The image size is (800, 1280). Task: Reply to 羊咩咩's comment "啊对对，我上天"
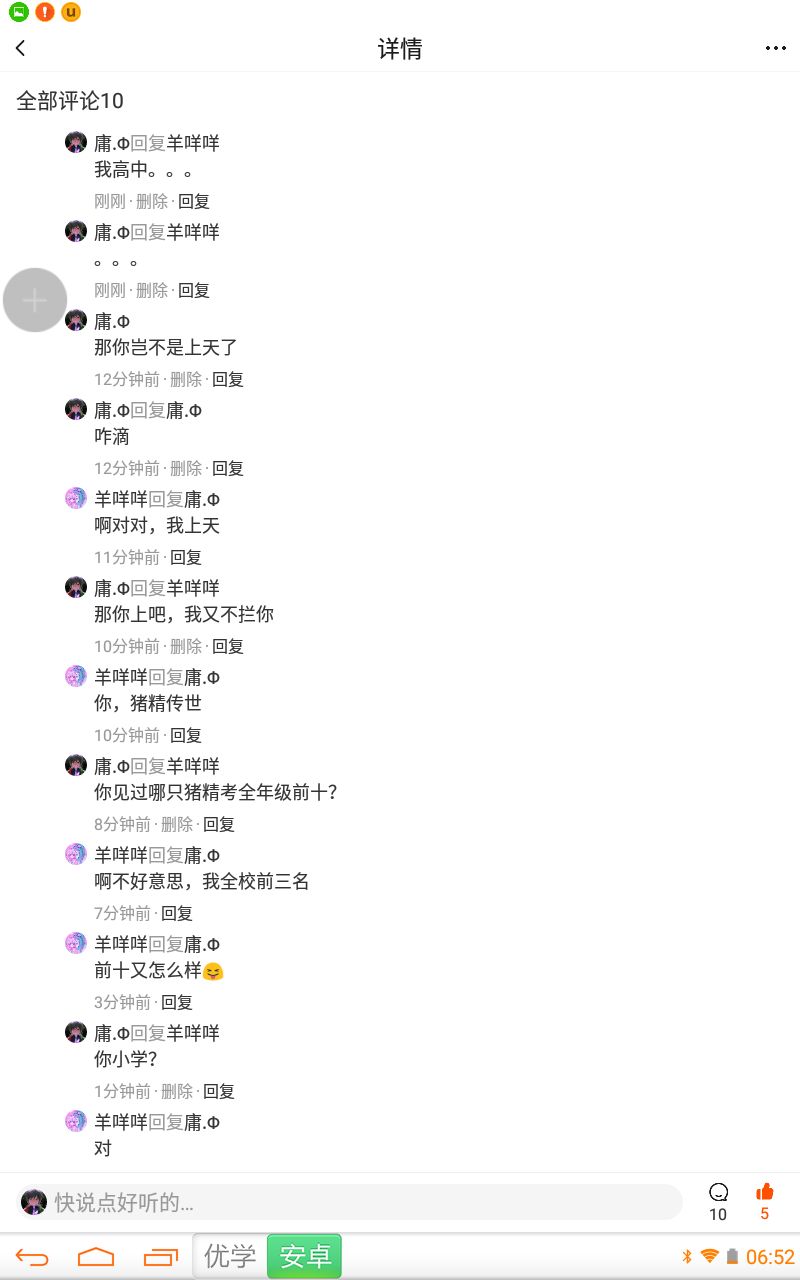tap(186, 557)
